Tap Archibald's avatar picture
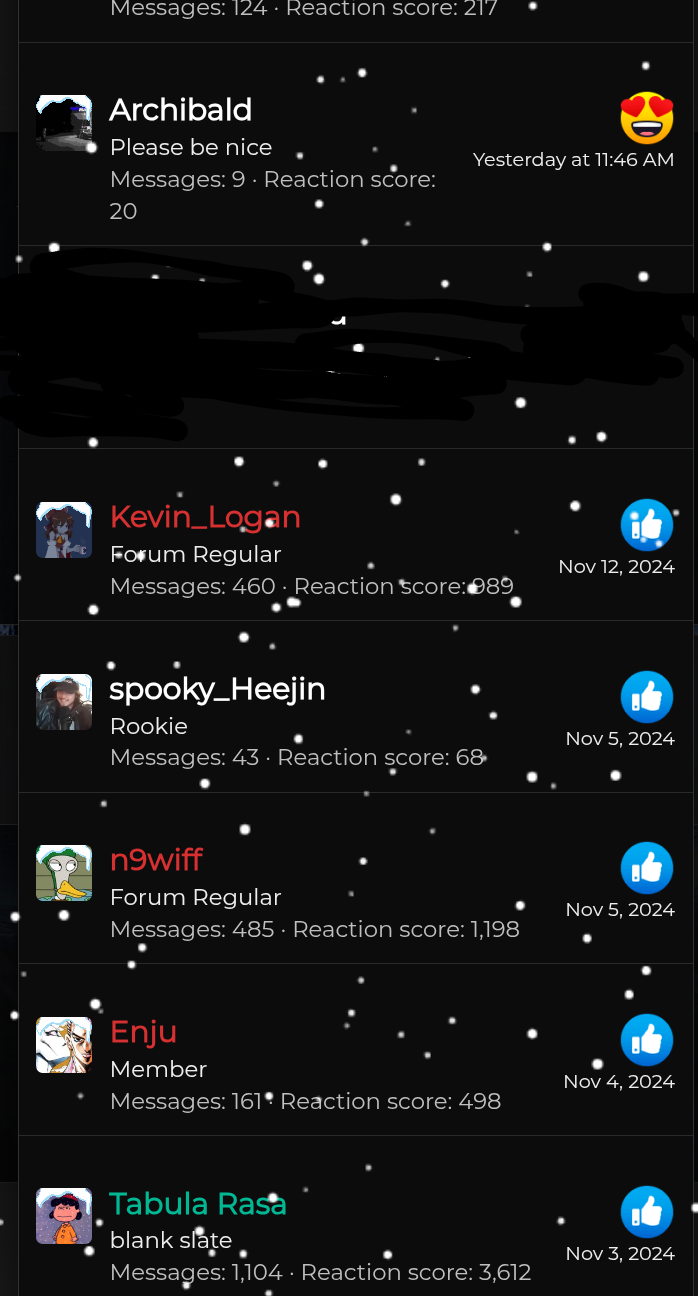 tap(64, 123)
